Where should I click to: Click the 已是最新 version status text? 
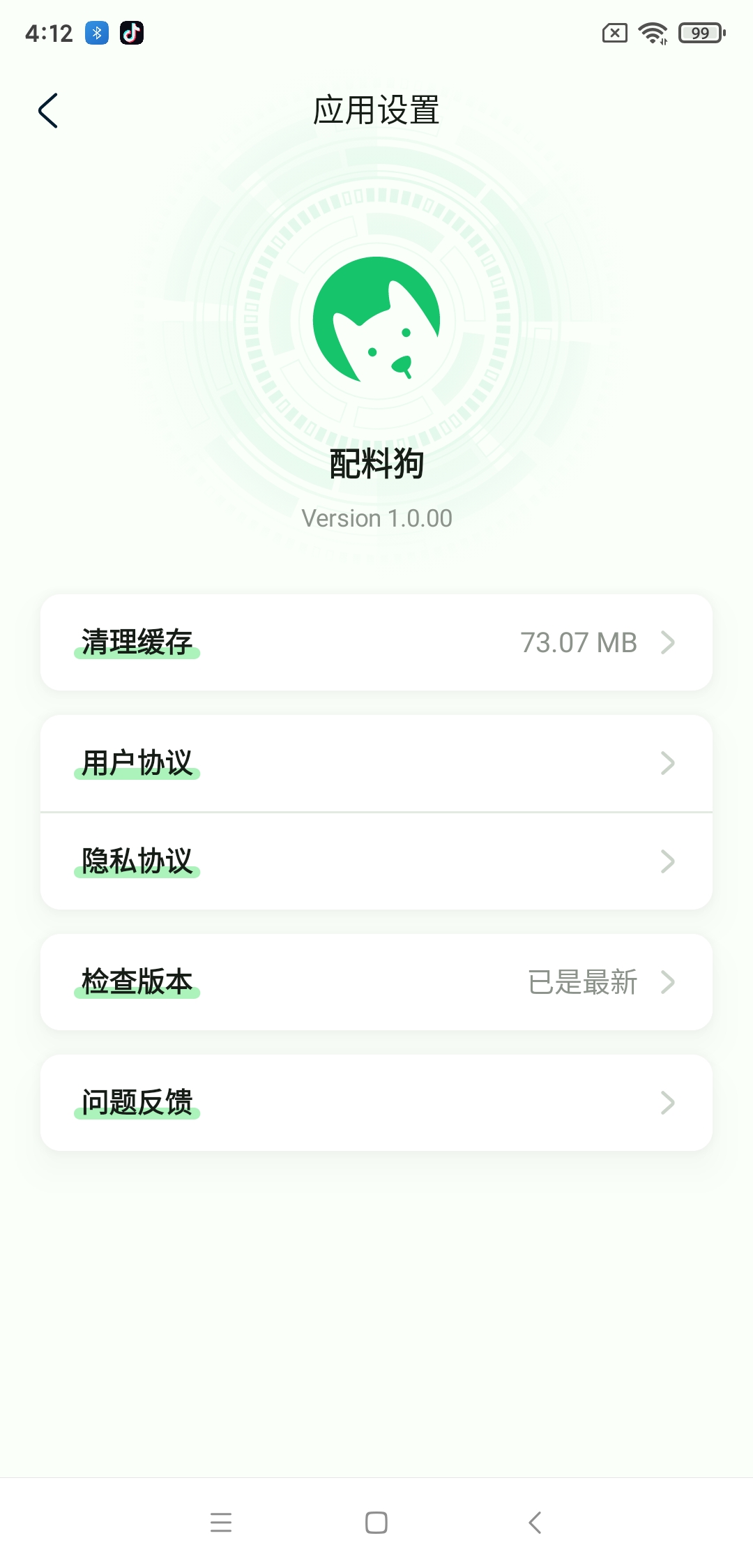pyautogui.click(x=583, y=982)
